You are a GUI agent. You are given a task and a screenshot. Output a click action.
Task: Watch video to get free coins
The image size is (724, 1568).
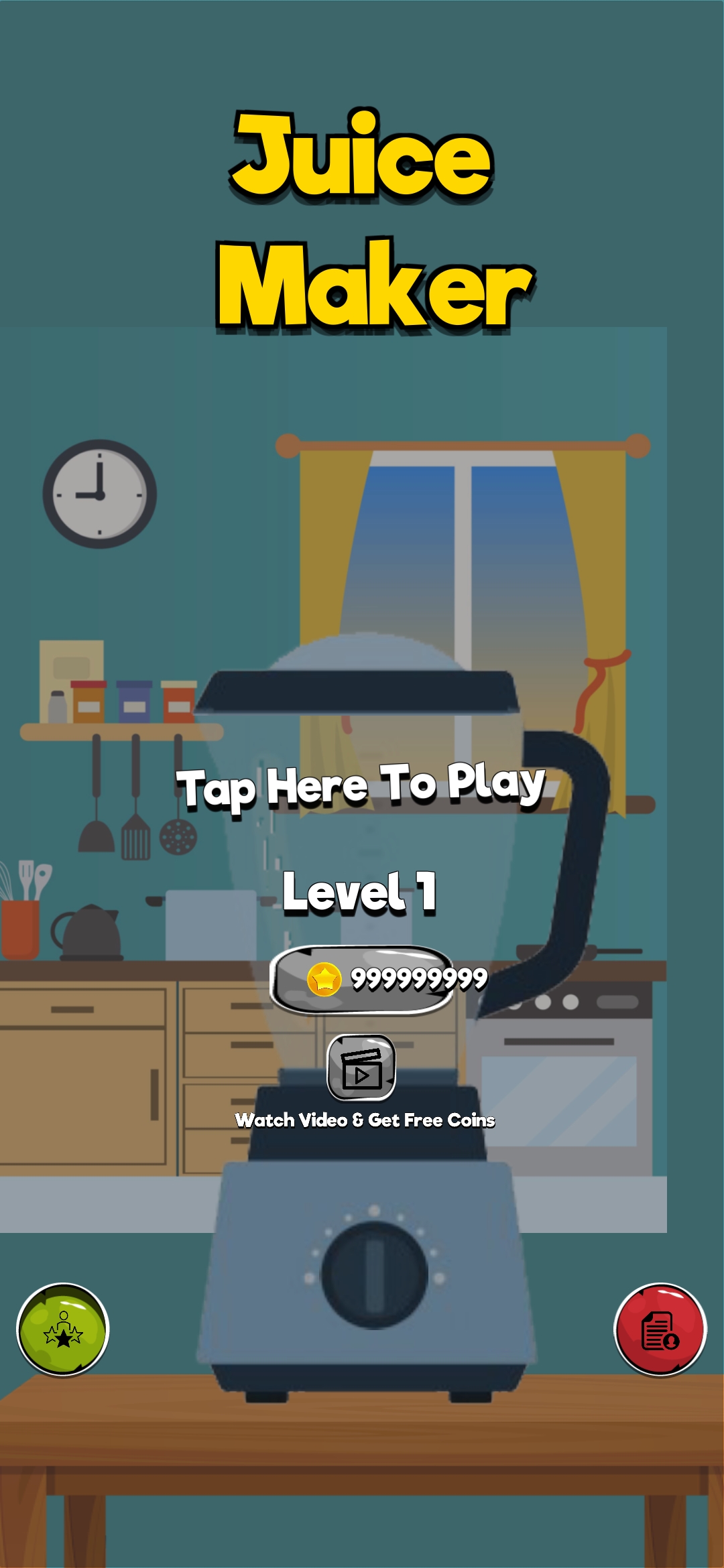(x=361, y=1068)
